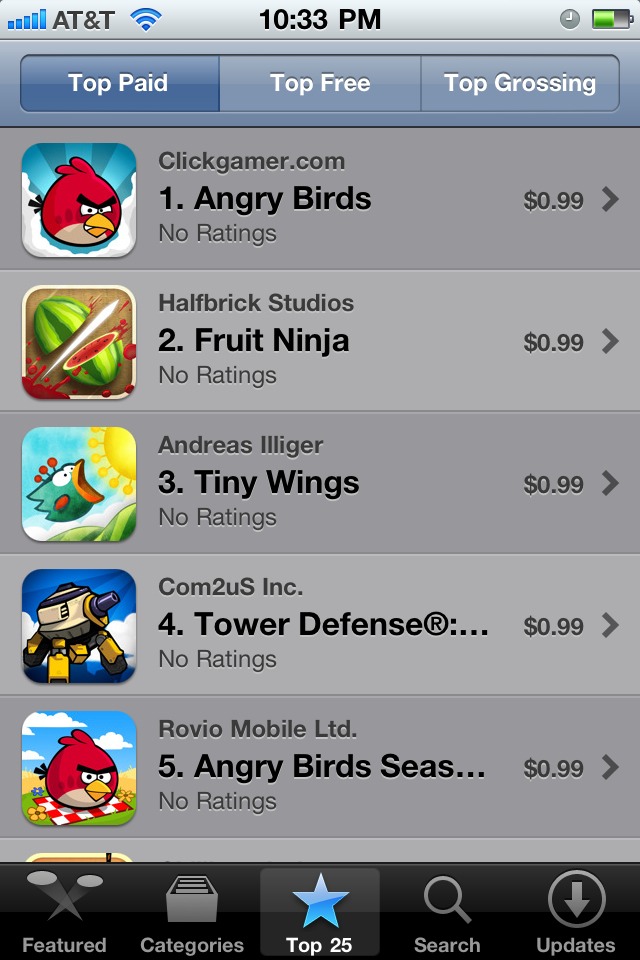Open the Tower Defense app listing

(320, 625)
